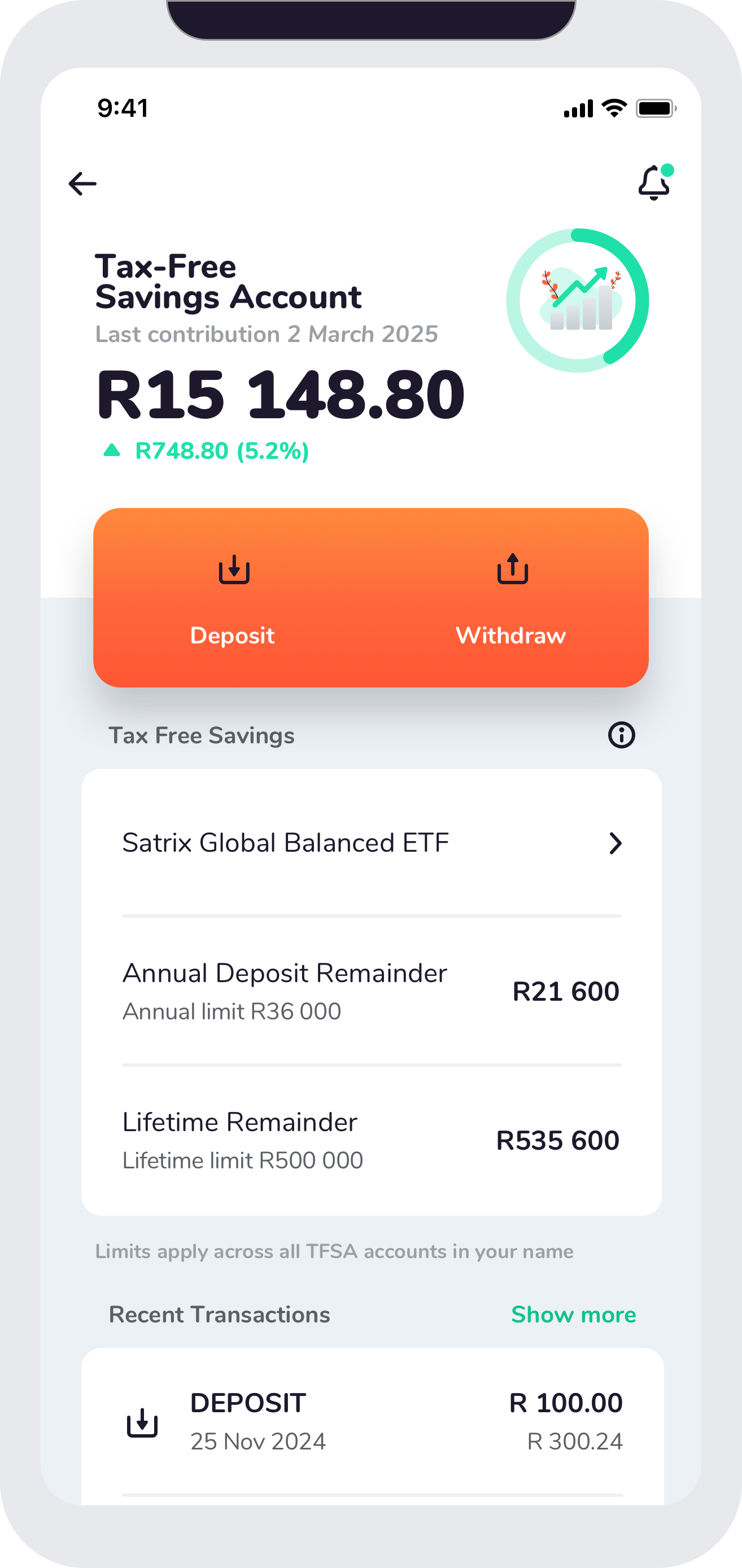Tap the Withdraw upload arrow icon
742x1568 pixels.
[512, 570]
